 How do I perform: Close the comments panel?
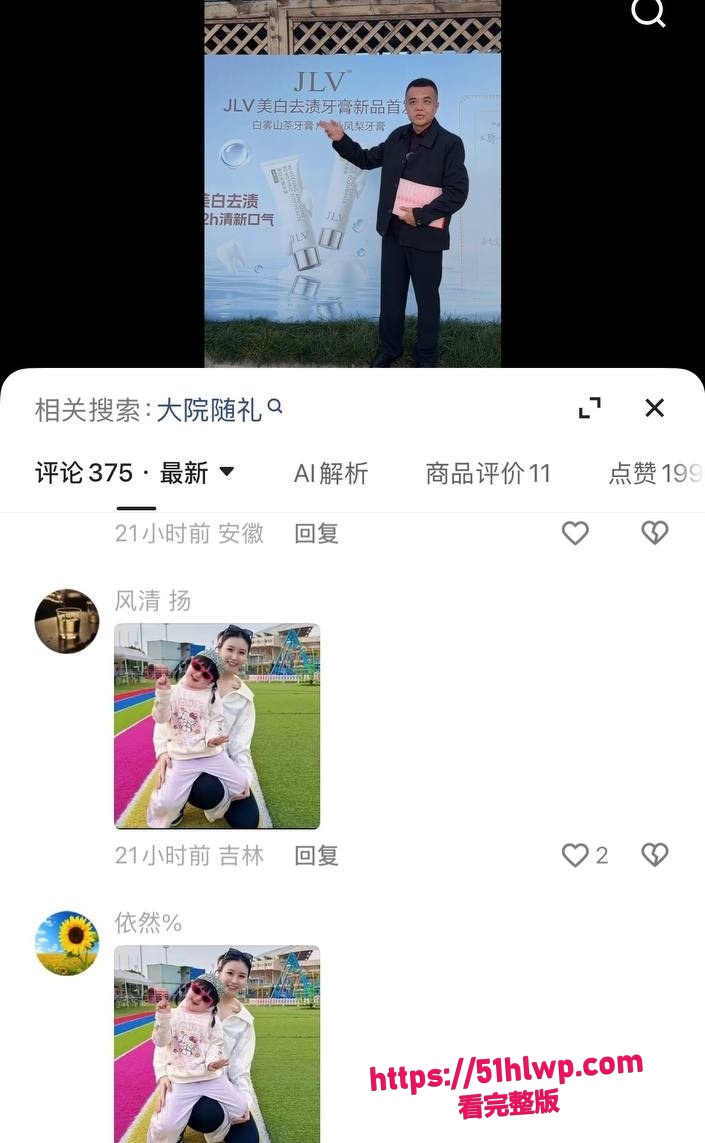pyautogui.click(x=655, y=407)
